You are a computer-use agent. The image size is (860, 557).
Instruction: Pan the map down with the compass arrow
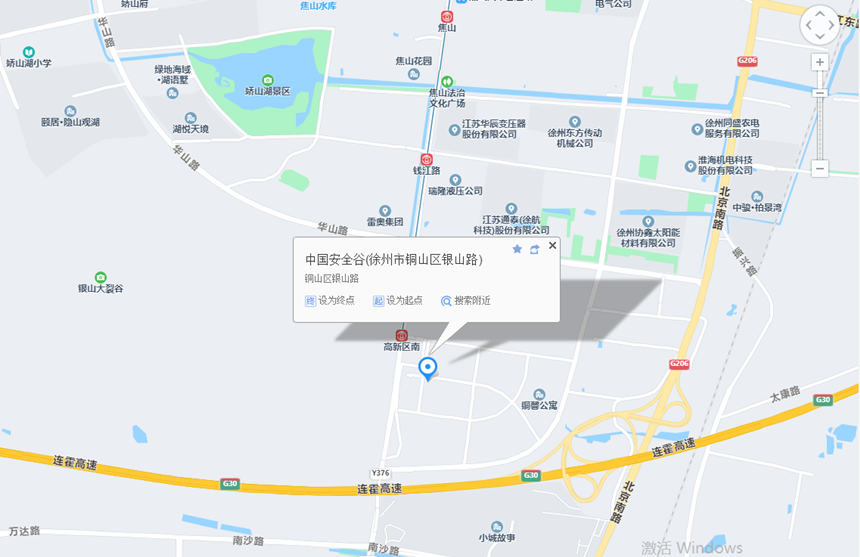click(820, 37)
